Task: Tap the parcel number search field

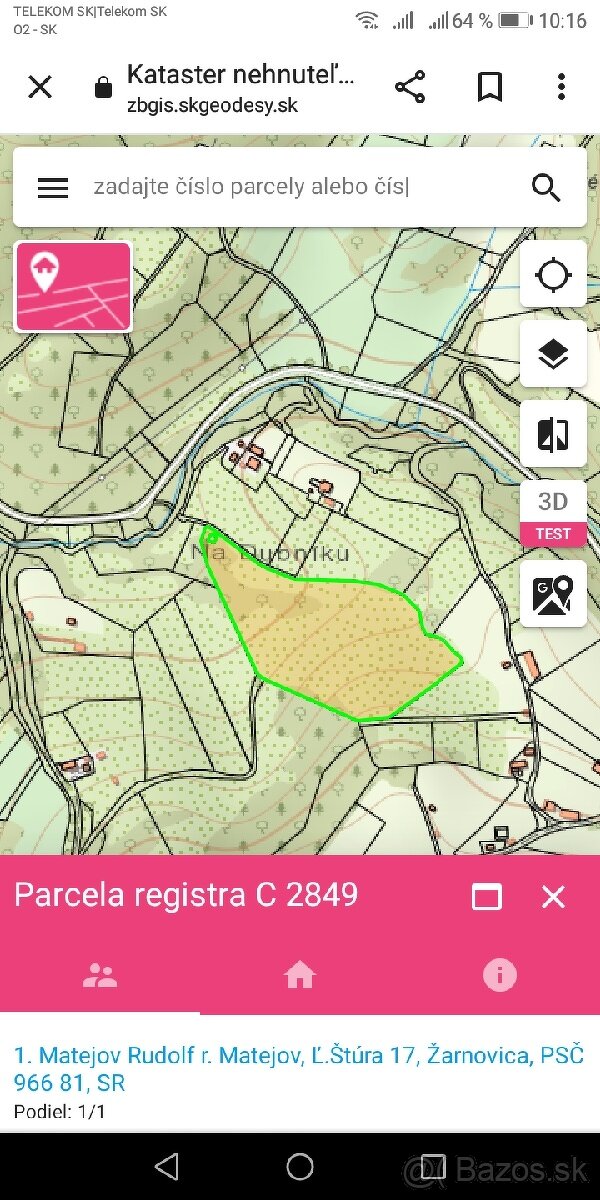Action: [300, 187]
